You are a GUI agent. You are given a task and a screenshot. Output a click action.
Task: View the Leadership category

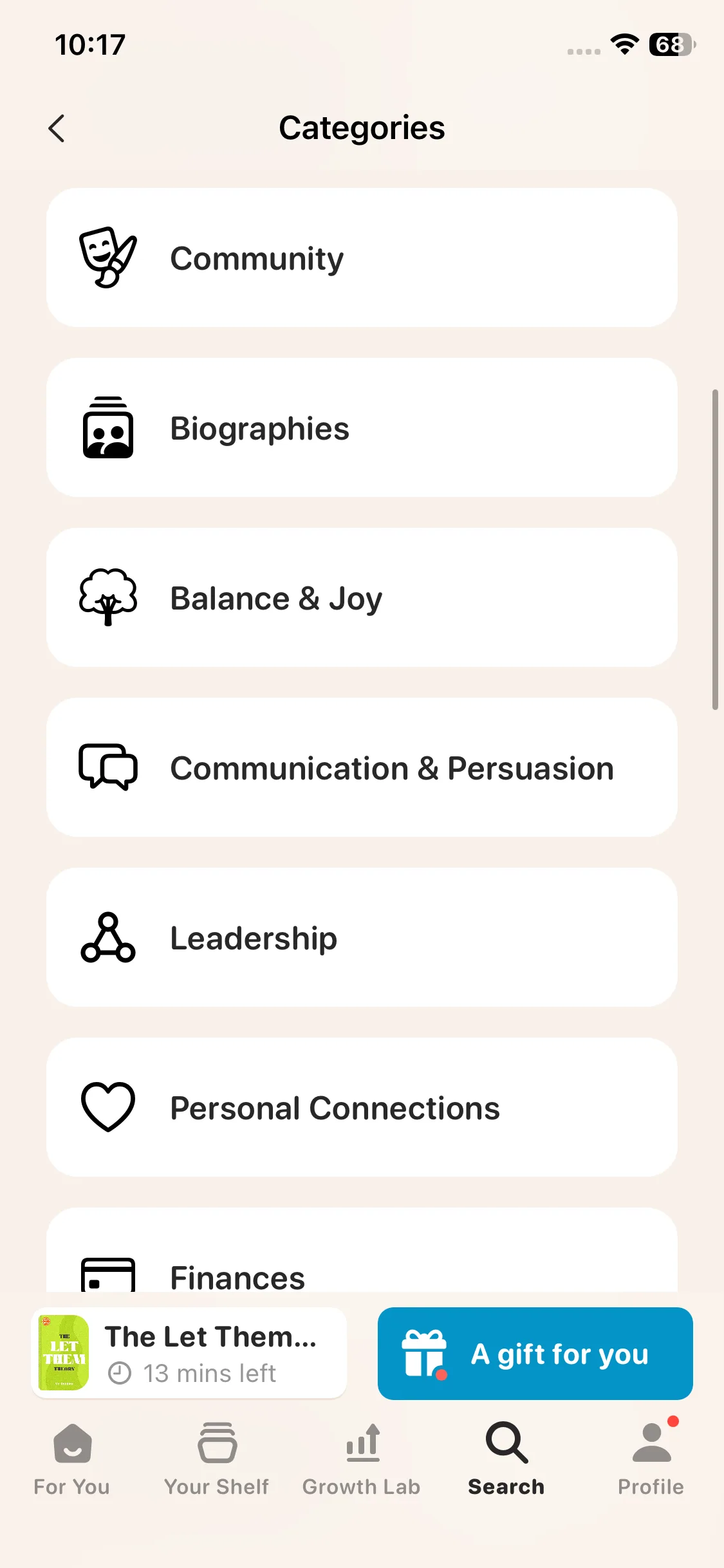coord(362,938)
